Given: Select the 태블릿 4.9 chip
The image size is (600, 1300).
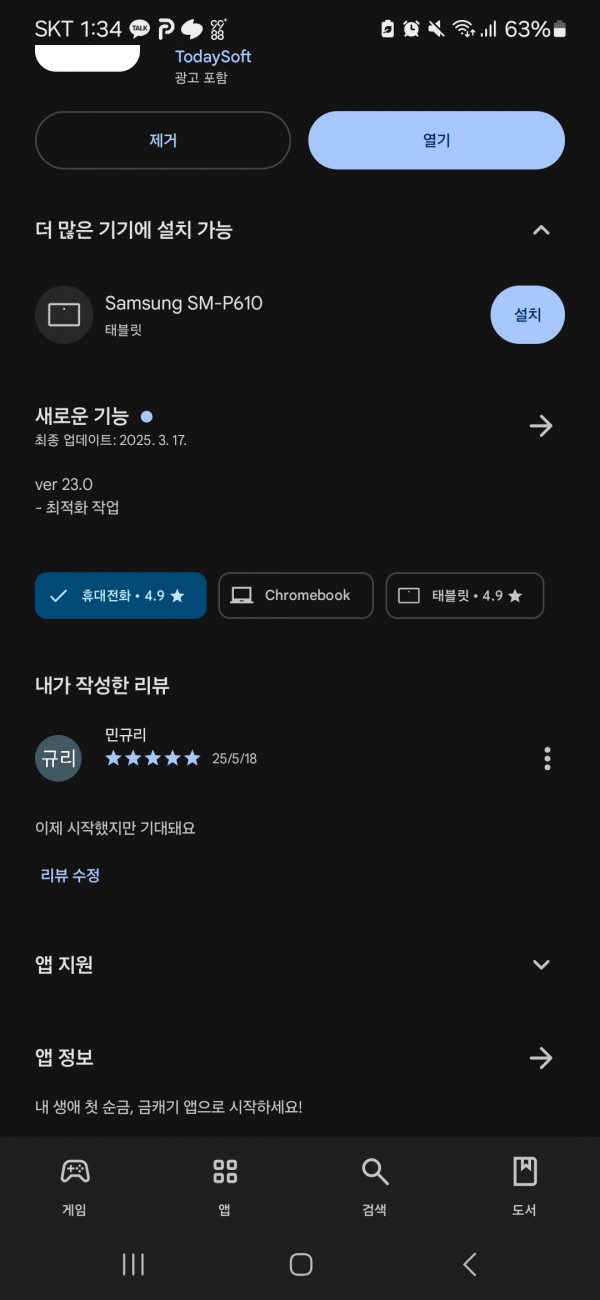Looking at the screenshot, I should point(465,595).
